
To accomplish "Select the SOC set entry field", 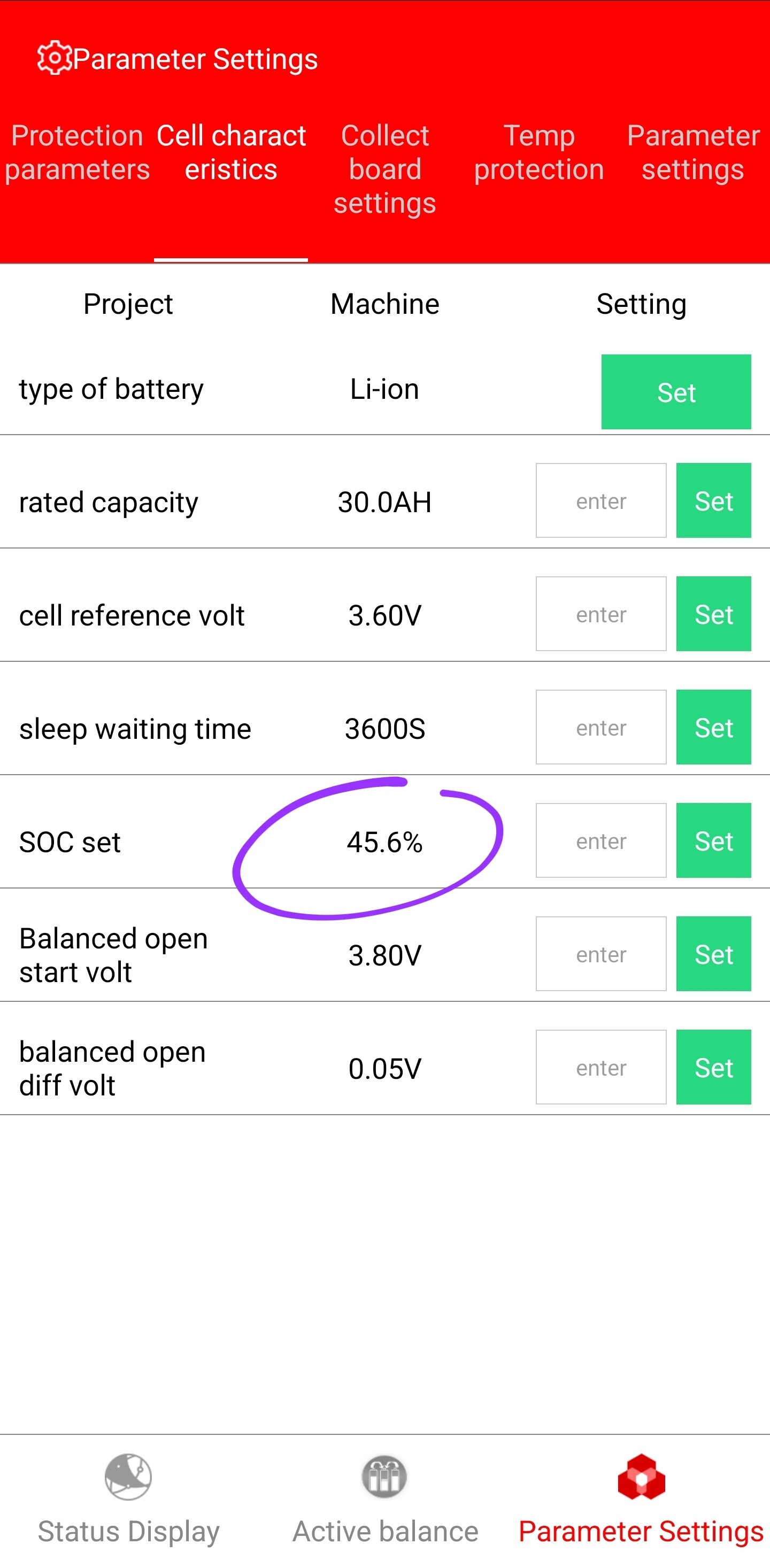I will (601, 840).
